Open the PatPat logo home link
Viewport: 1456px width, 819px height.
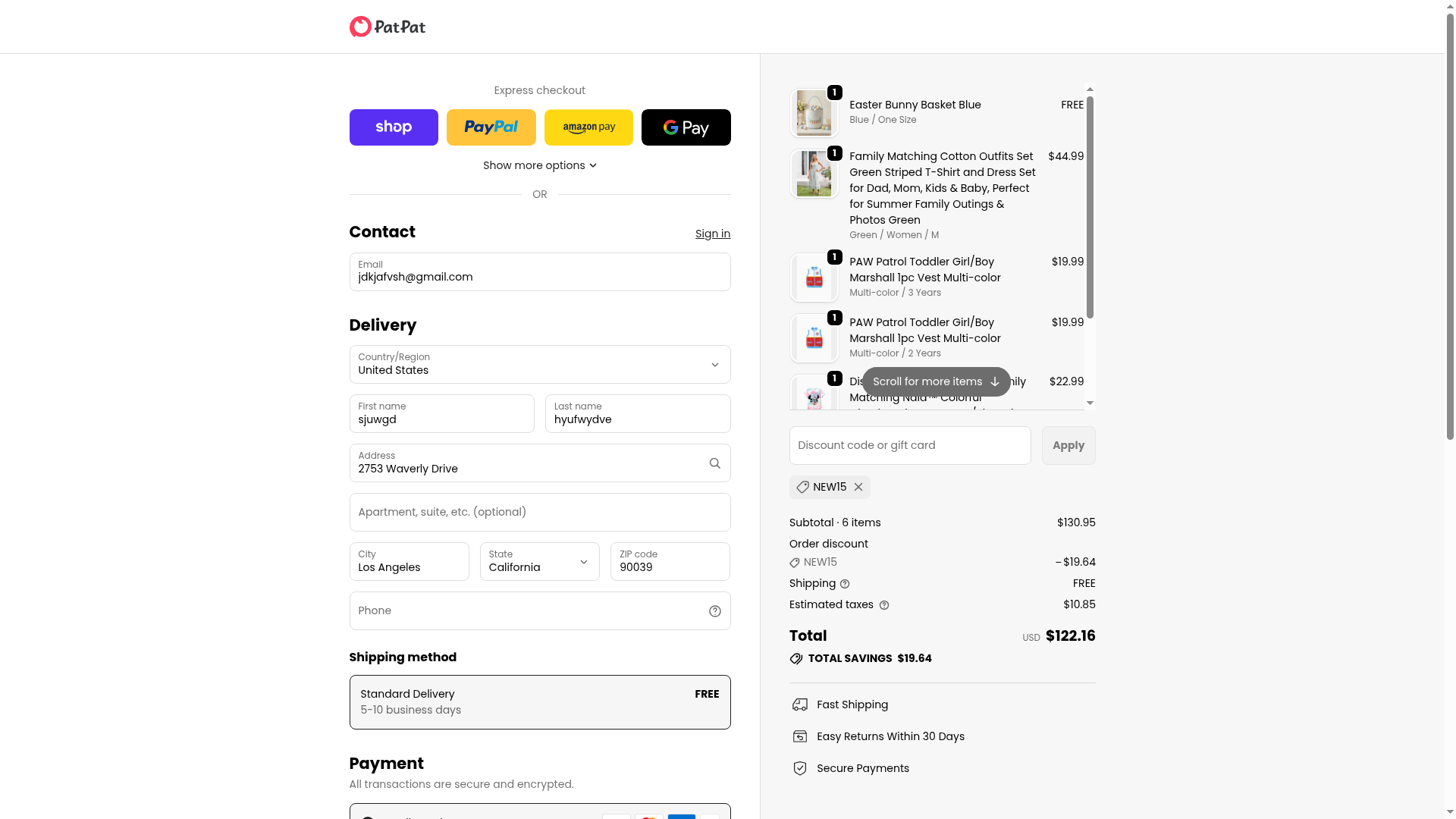point(388,27)
